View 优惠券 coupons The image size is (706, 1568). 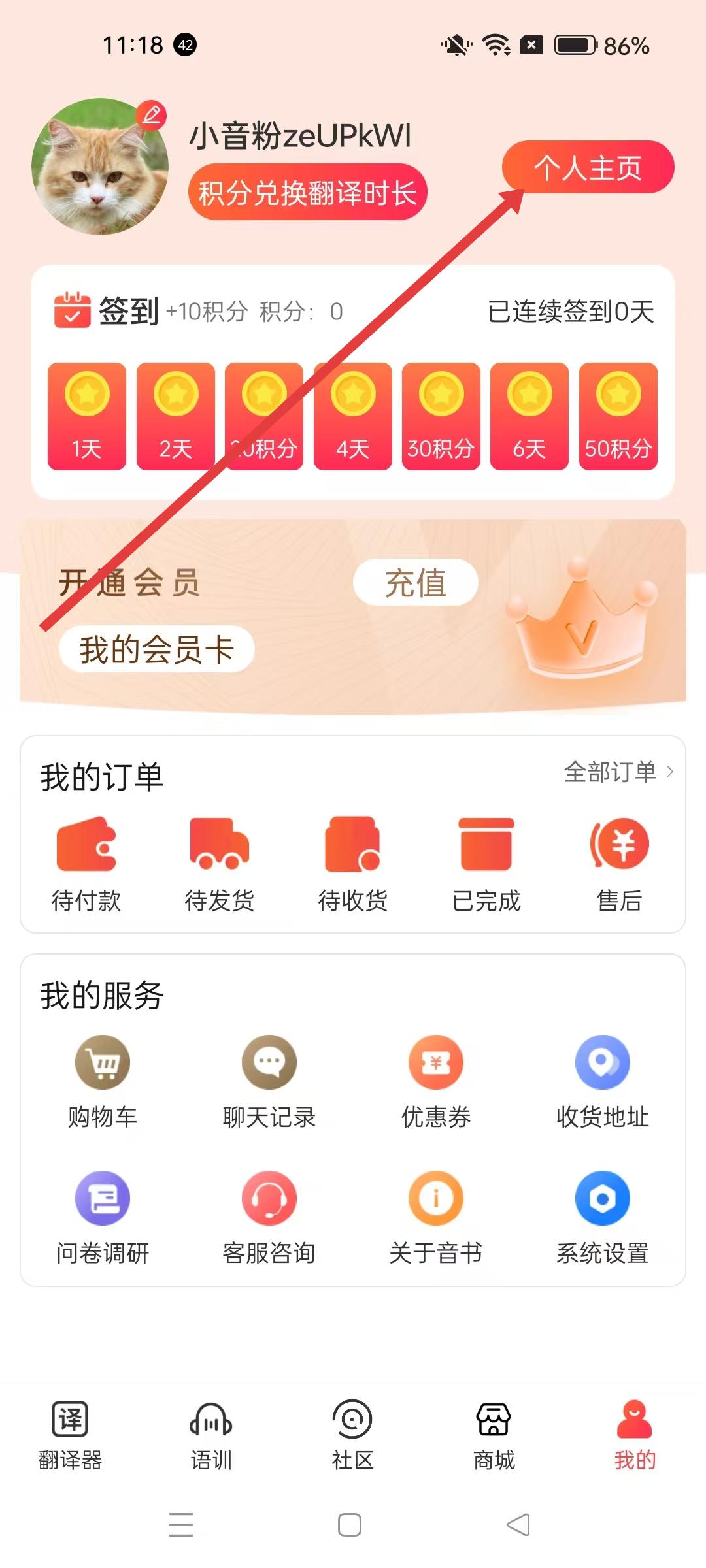(x=436, y=1081)
